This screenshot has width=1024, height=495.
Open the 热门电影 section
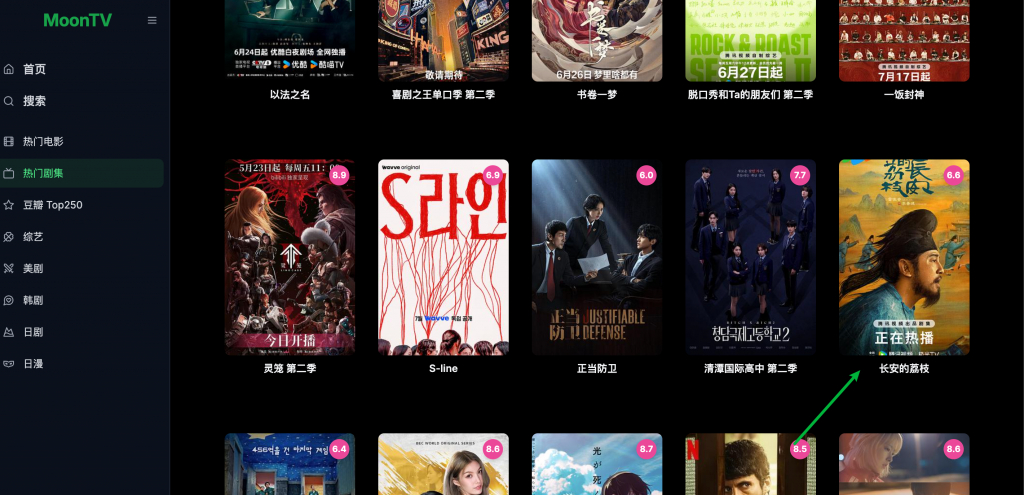coord(43,142)
